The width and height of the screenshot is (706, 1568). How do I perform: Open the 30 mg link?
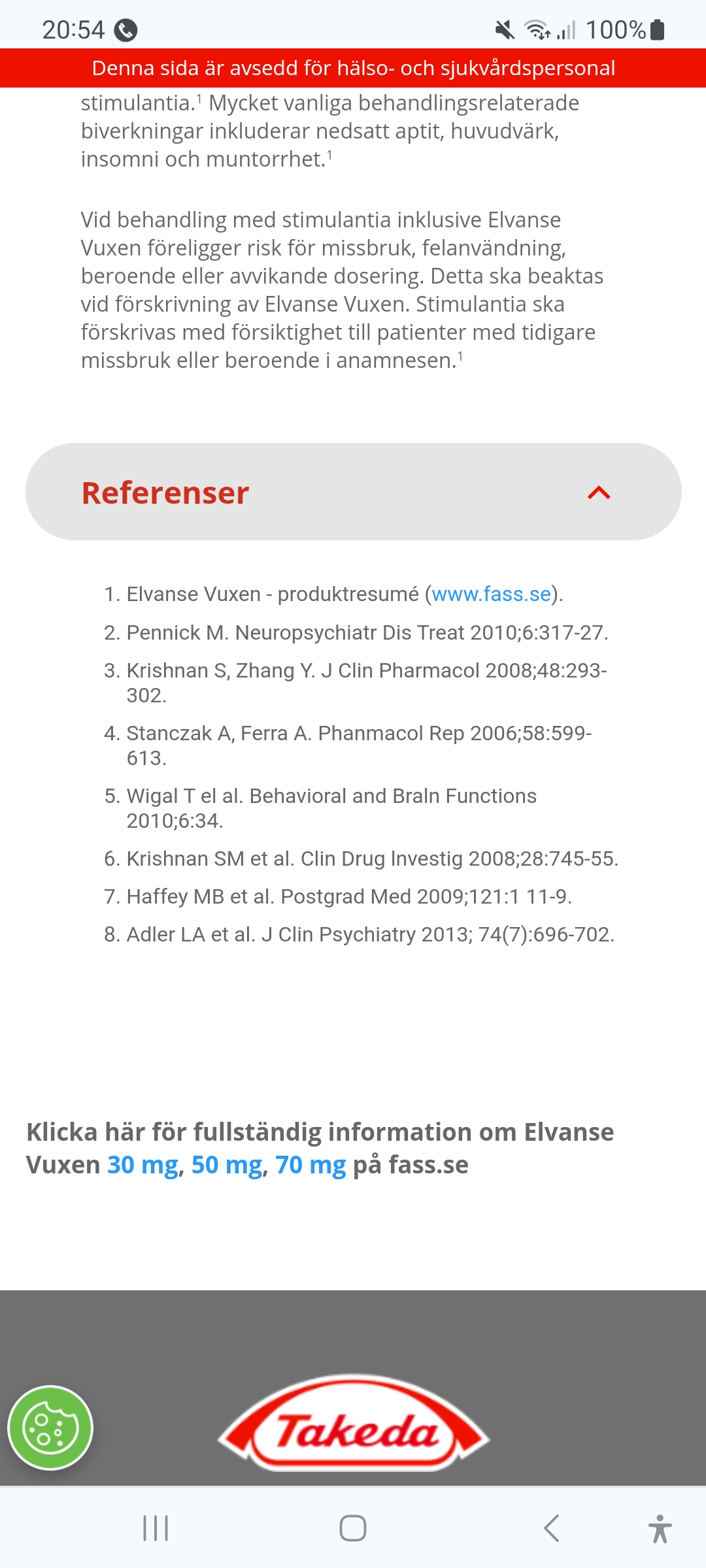coord(143,1165)
